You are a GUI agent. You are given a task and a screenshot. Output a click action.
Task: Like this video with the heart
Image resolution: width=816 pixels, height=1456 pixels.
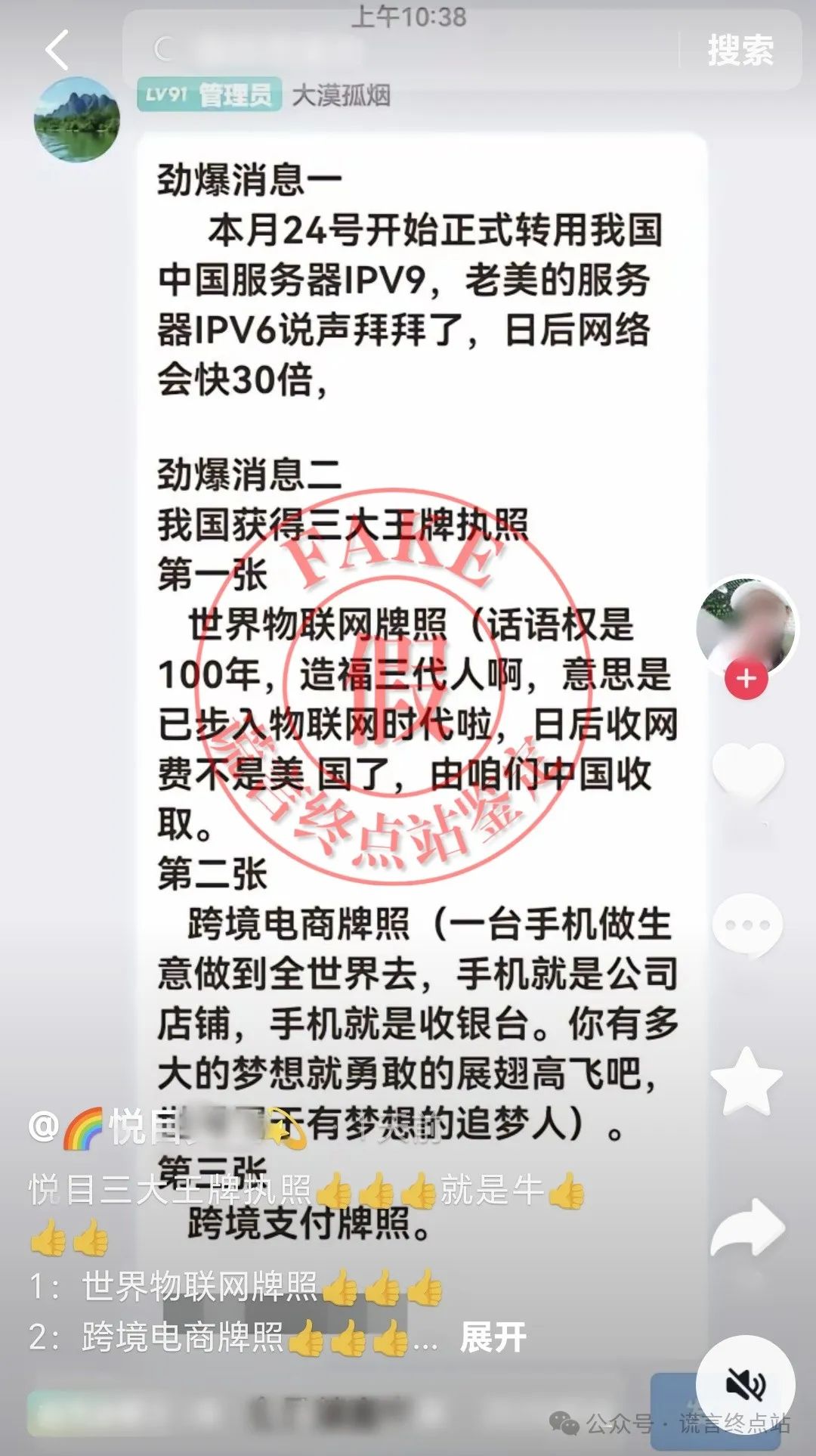click(x=748, y=773)
